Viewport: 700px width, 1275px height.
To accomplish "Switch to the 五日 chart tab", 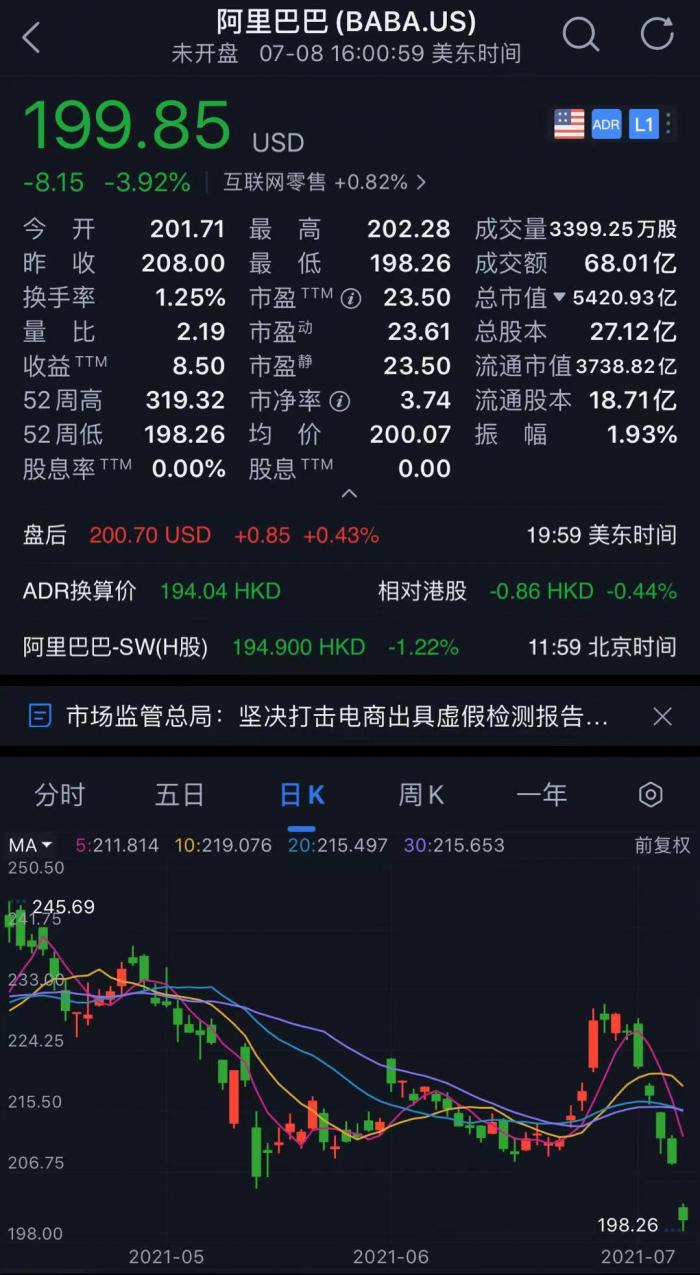I will click(180, 795).
